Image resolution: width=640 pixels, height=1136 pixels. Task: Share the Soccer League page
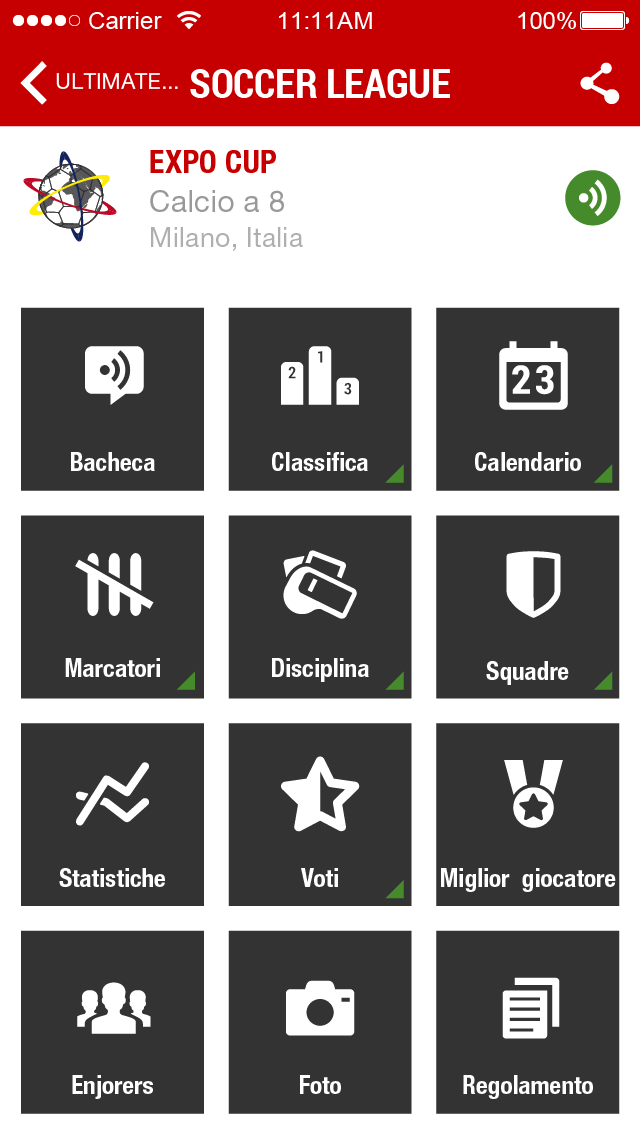click(599, 83)
